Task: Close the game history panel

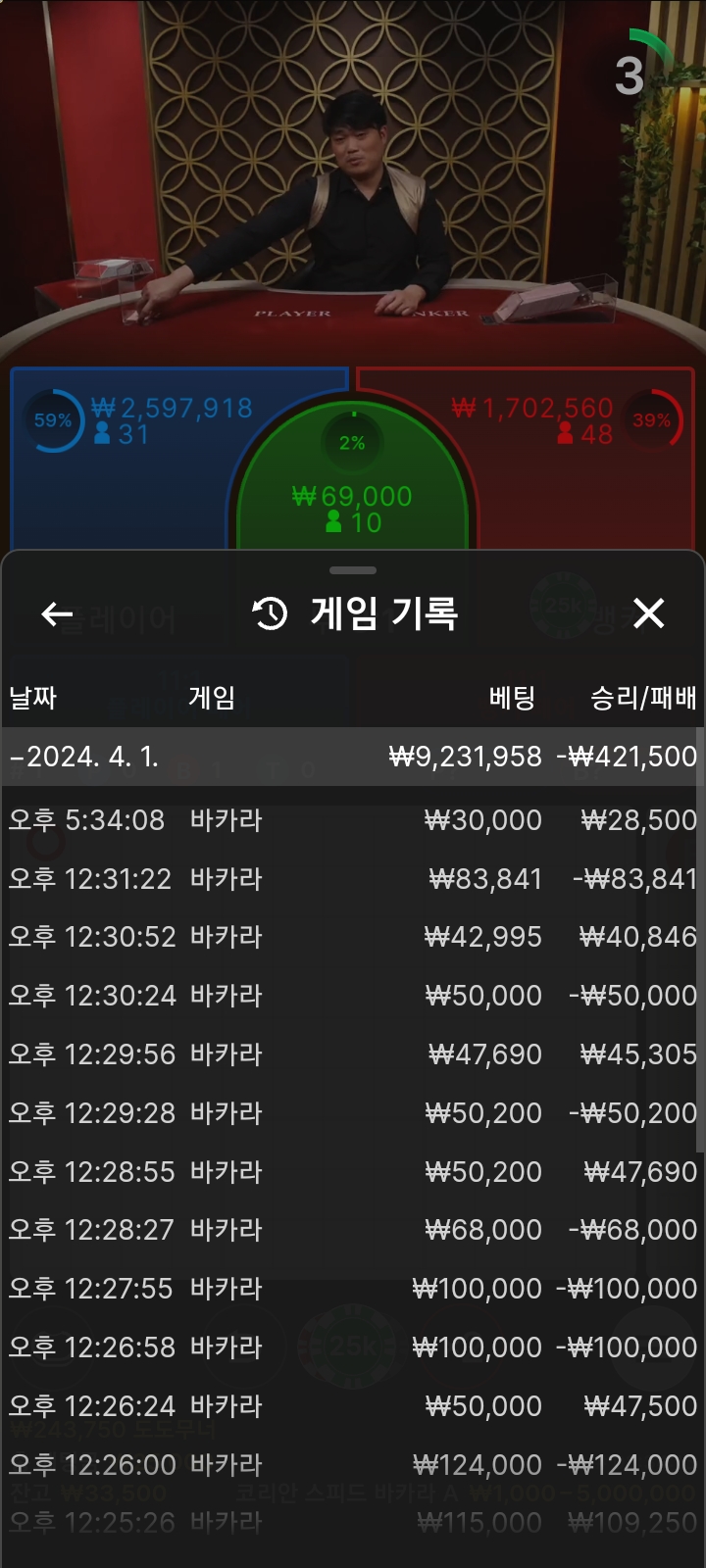Action: pyautogui.click(x=648, y=614)
